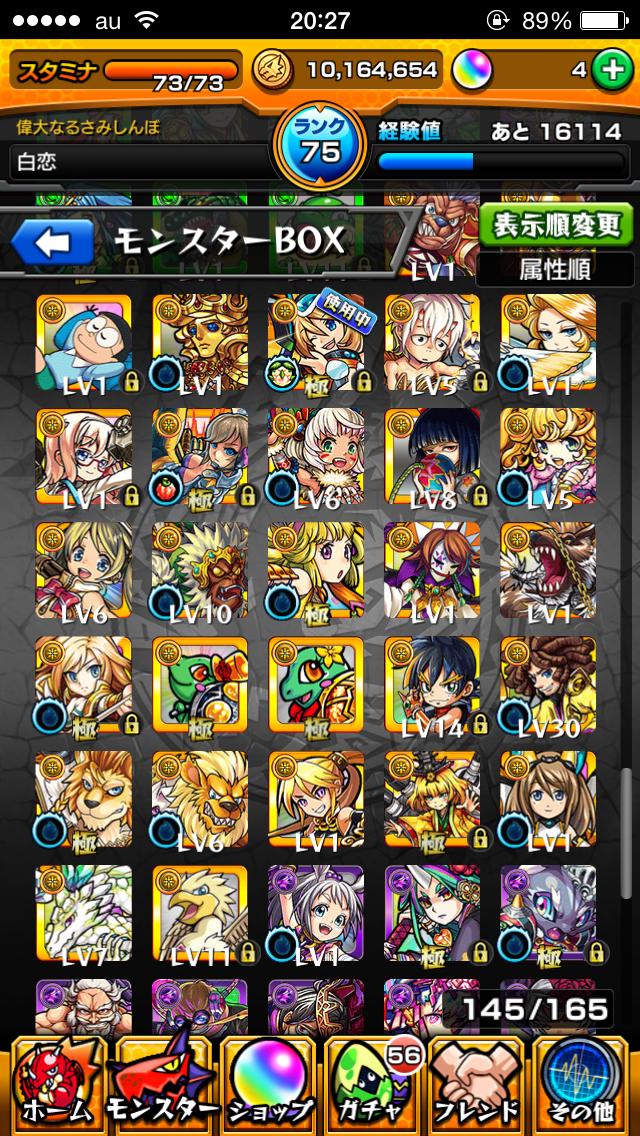Select the LV8 black-haired girl monster
The image size is (640, 1136).
click(432, 456)
